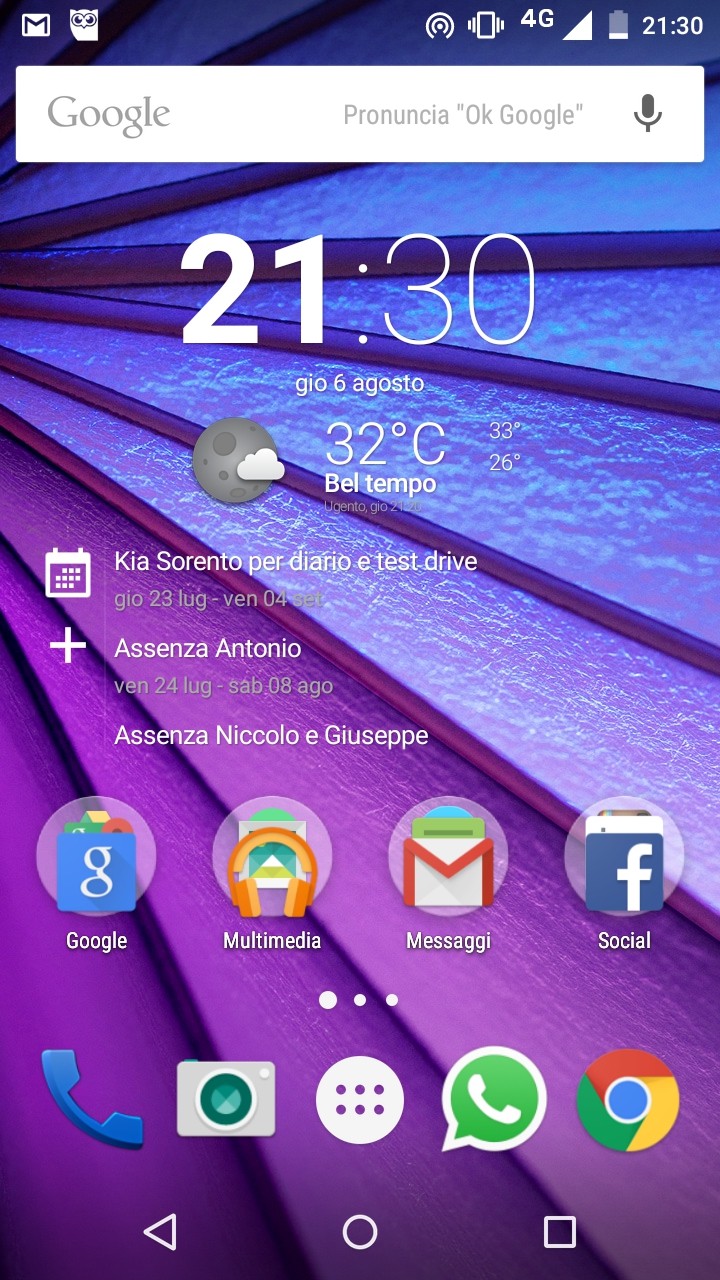
Task: Start voice search with the microphone
Action: coord(647,114)
